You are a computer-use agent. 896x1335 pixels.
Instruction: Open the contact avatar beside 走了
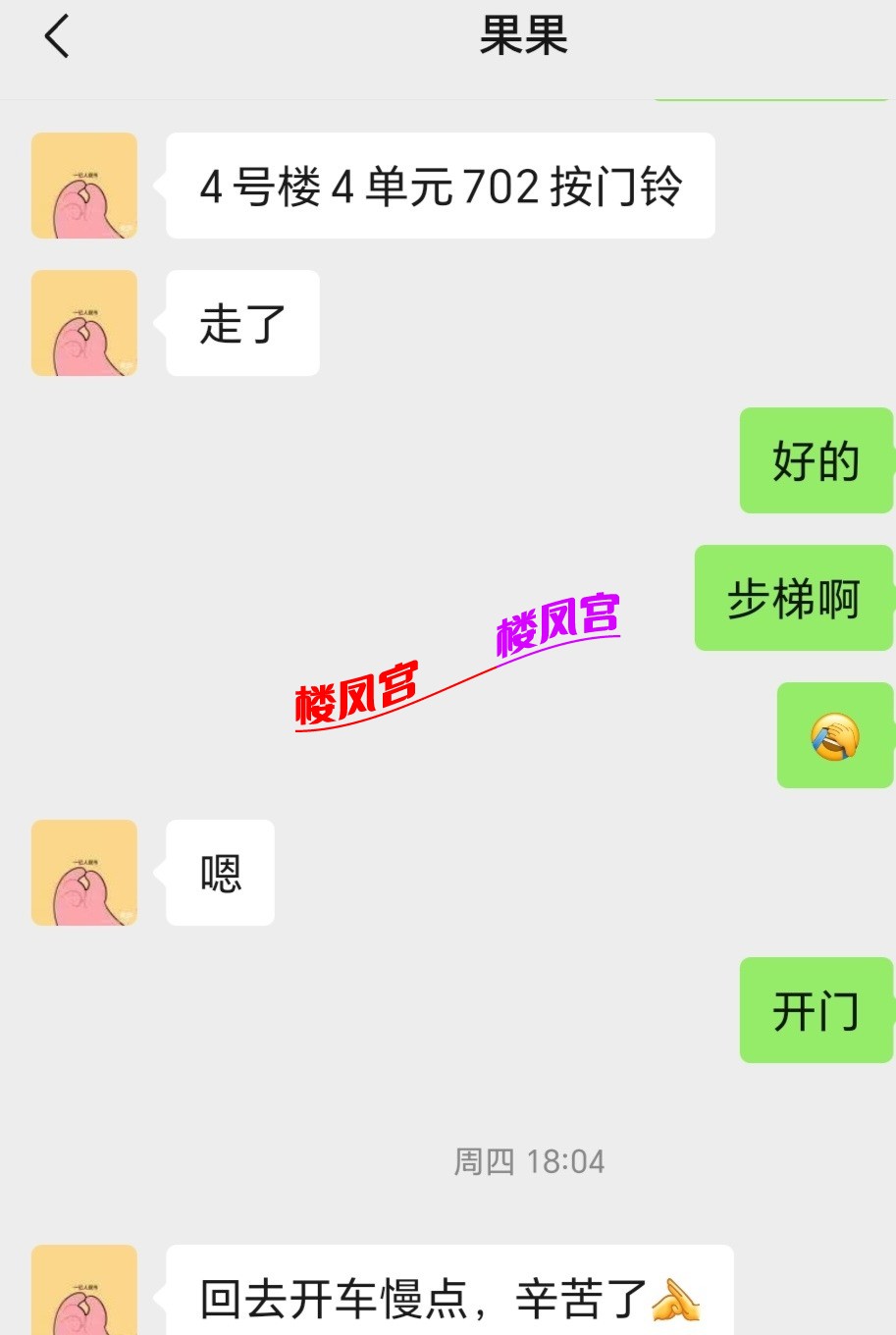click(84, 323)
